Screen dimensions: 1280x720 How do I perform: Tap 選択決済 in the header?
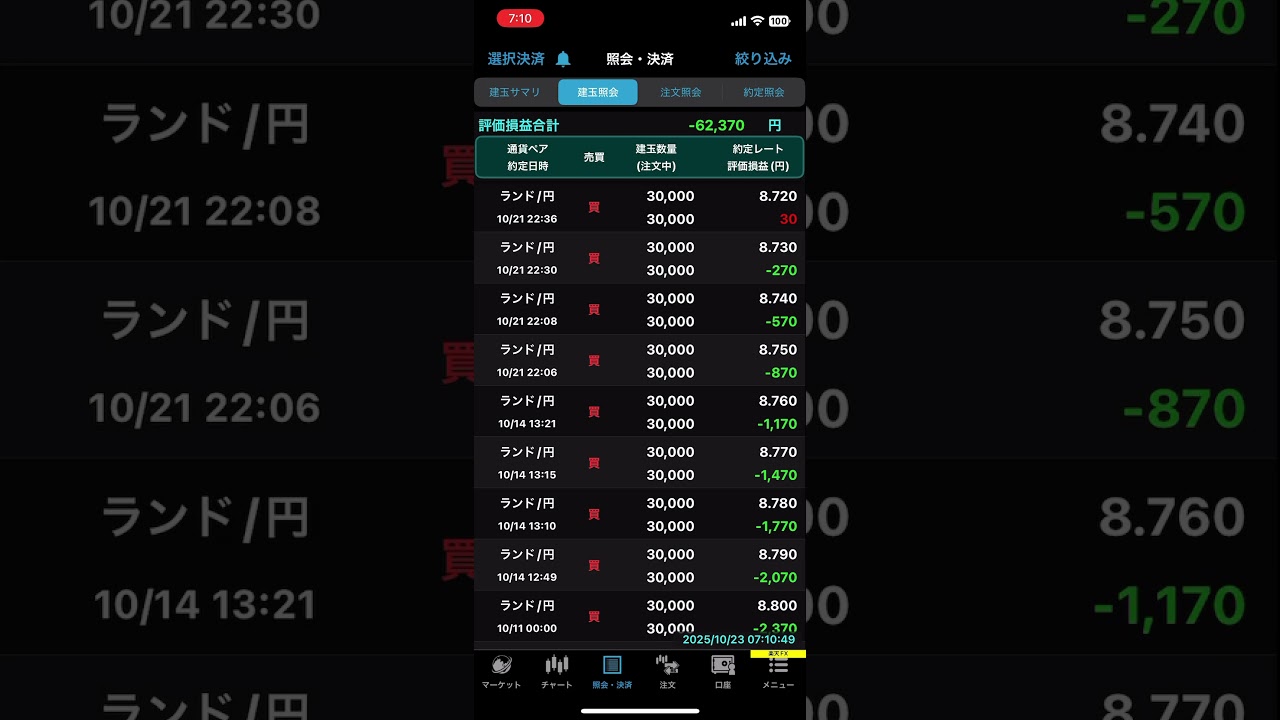[x=515, y=59]
